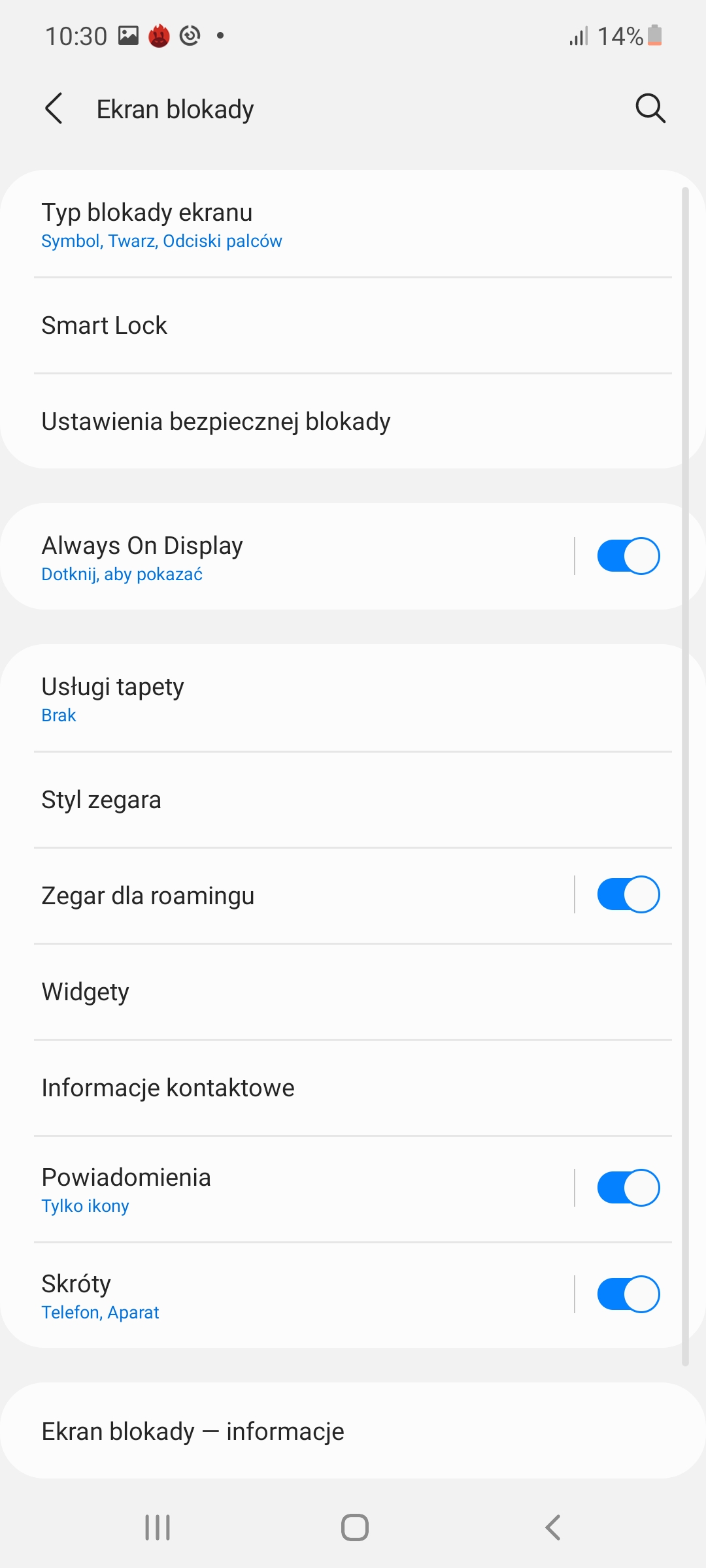Open Usługi tapety
Viewport: 706px width, 1568px height.
[294, 699]
